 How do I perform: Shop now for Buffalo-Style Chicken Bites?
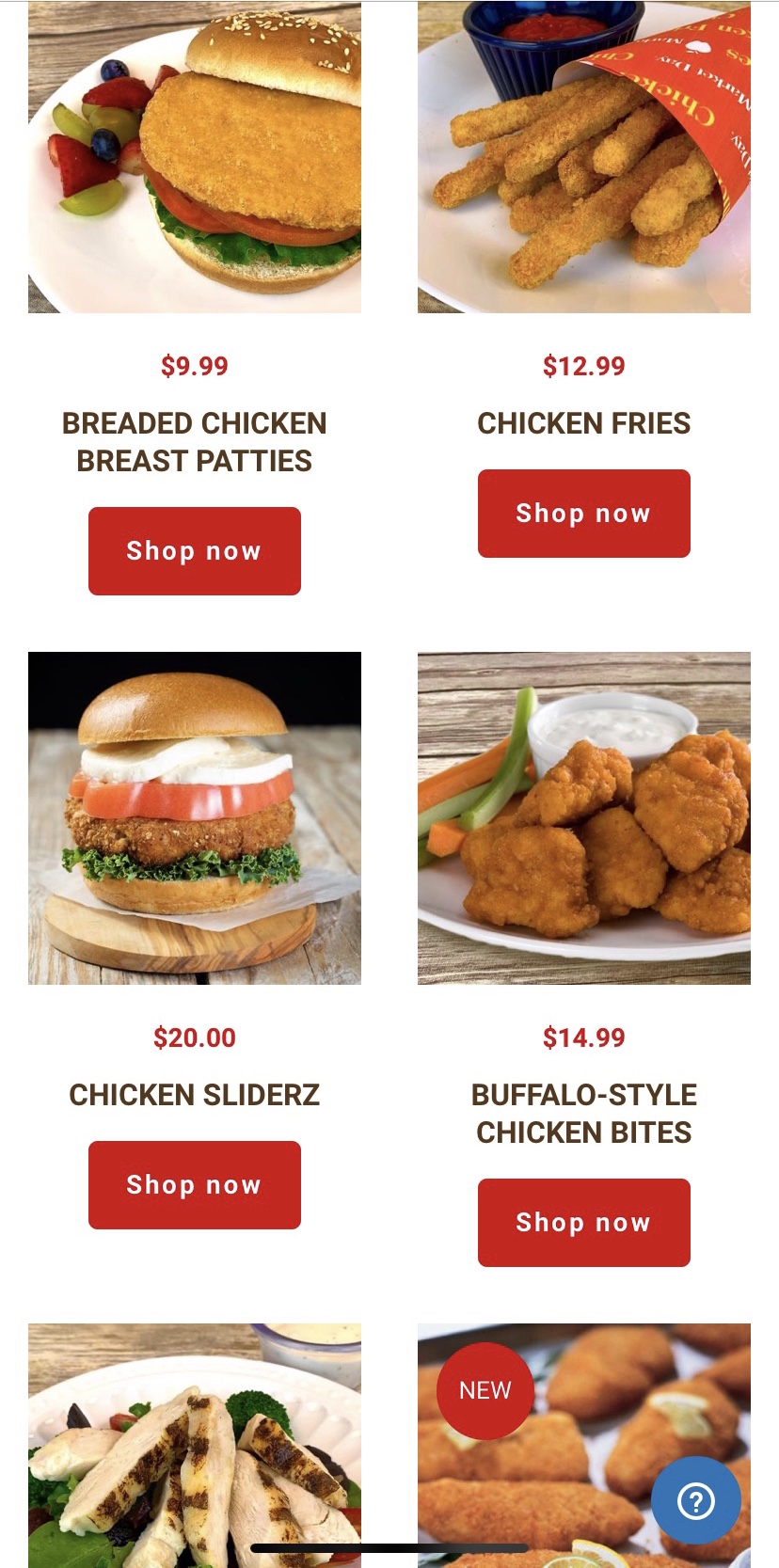[x=583, y=1223]
